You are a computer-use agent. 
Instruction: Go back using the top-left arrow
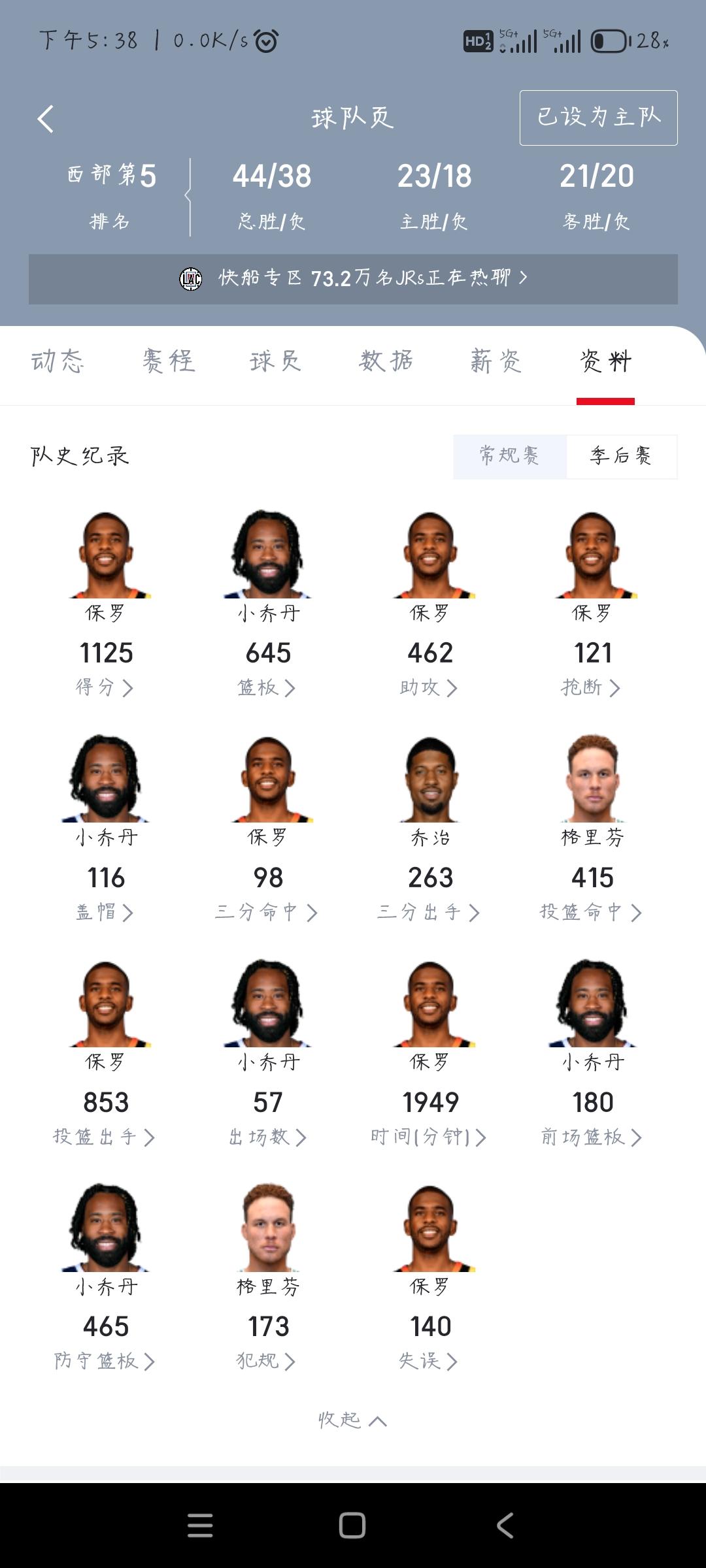(45, 119)
